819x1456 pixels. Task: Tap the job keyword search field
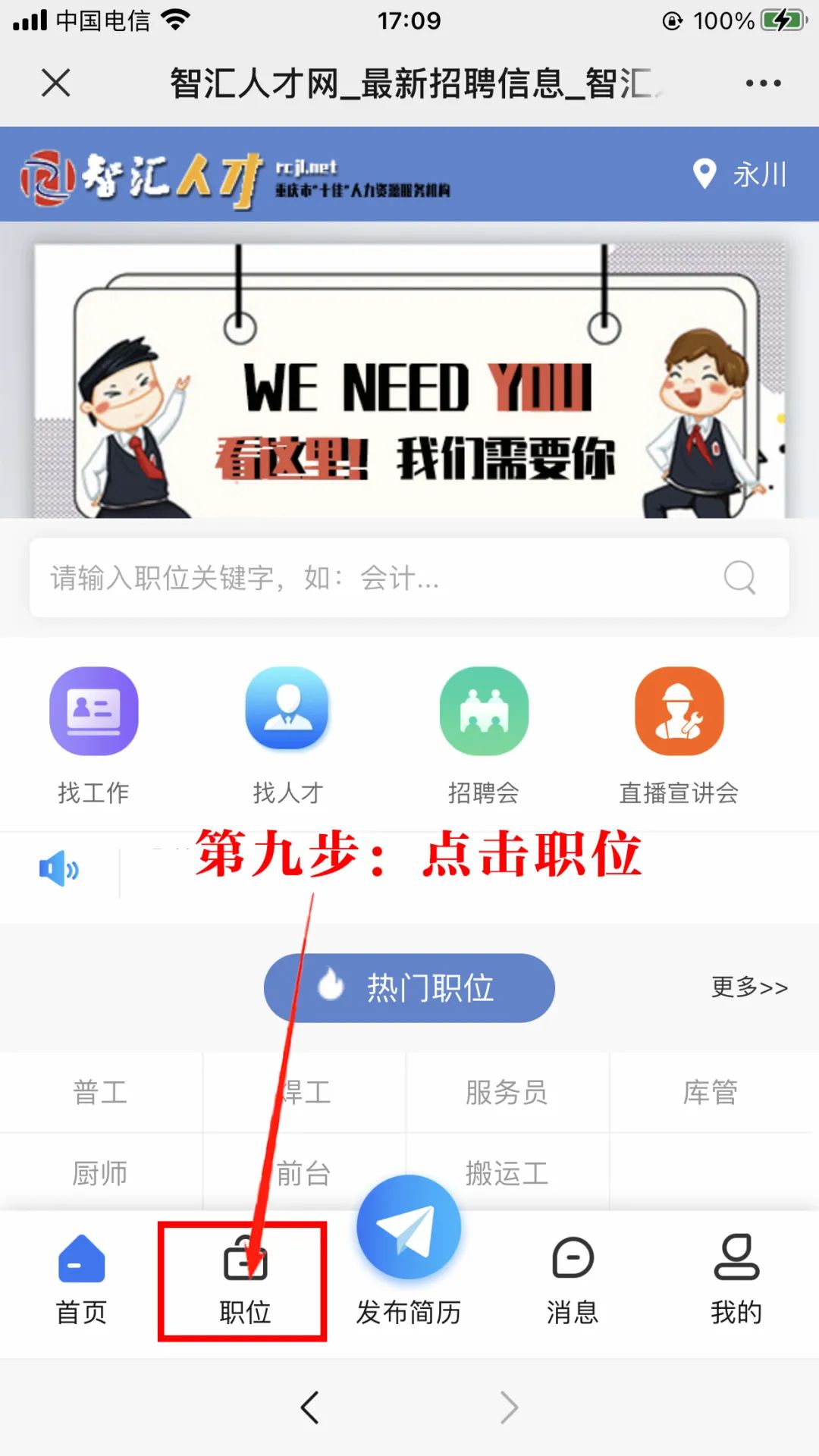(x=409, y=578)
